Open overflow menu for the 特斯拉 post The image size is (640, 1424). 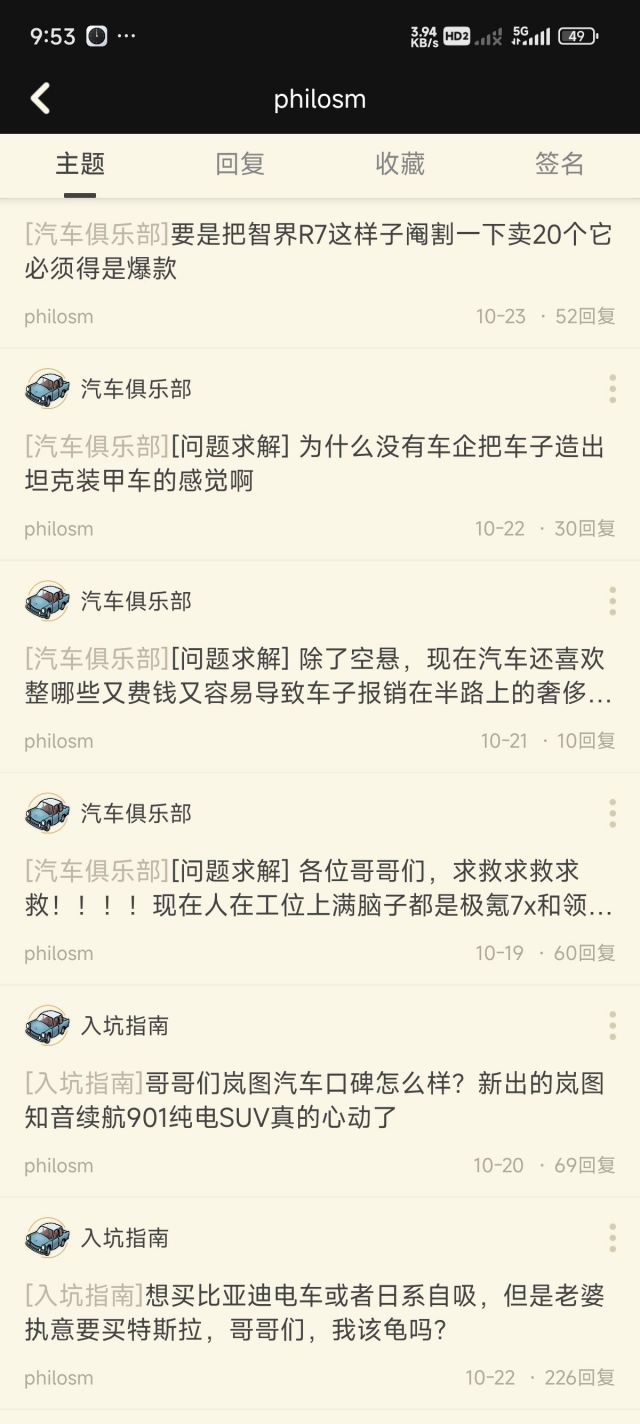click(x=612, y=1238)
